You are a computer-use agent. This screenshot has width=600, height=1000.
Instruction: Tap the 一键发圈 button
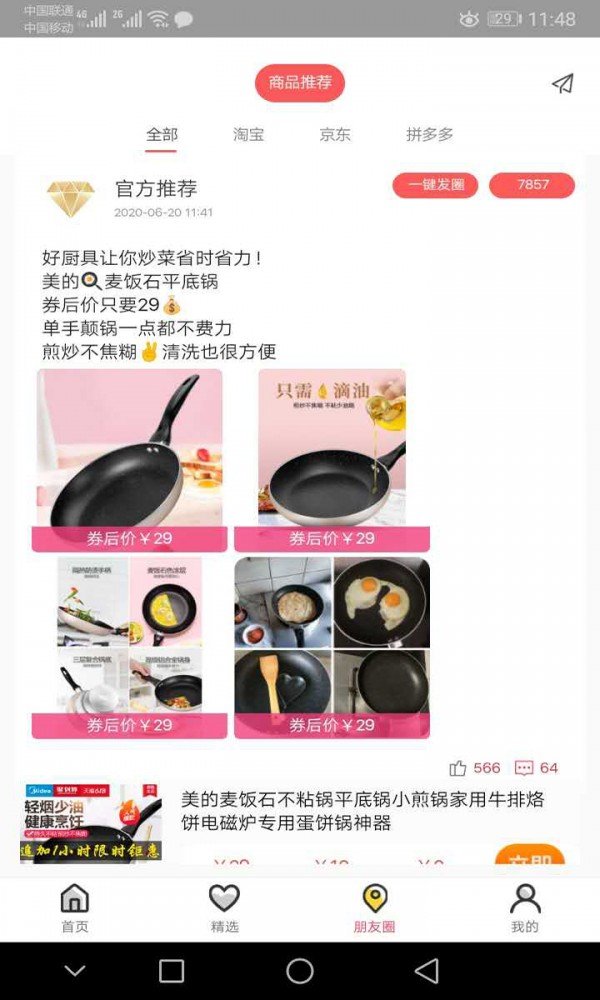[x=434, y=185]
